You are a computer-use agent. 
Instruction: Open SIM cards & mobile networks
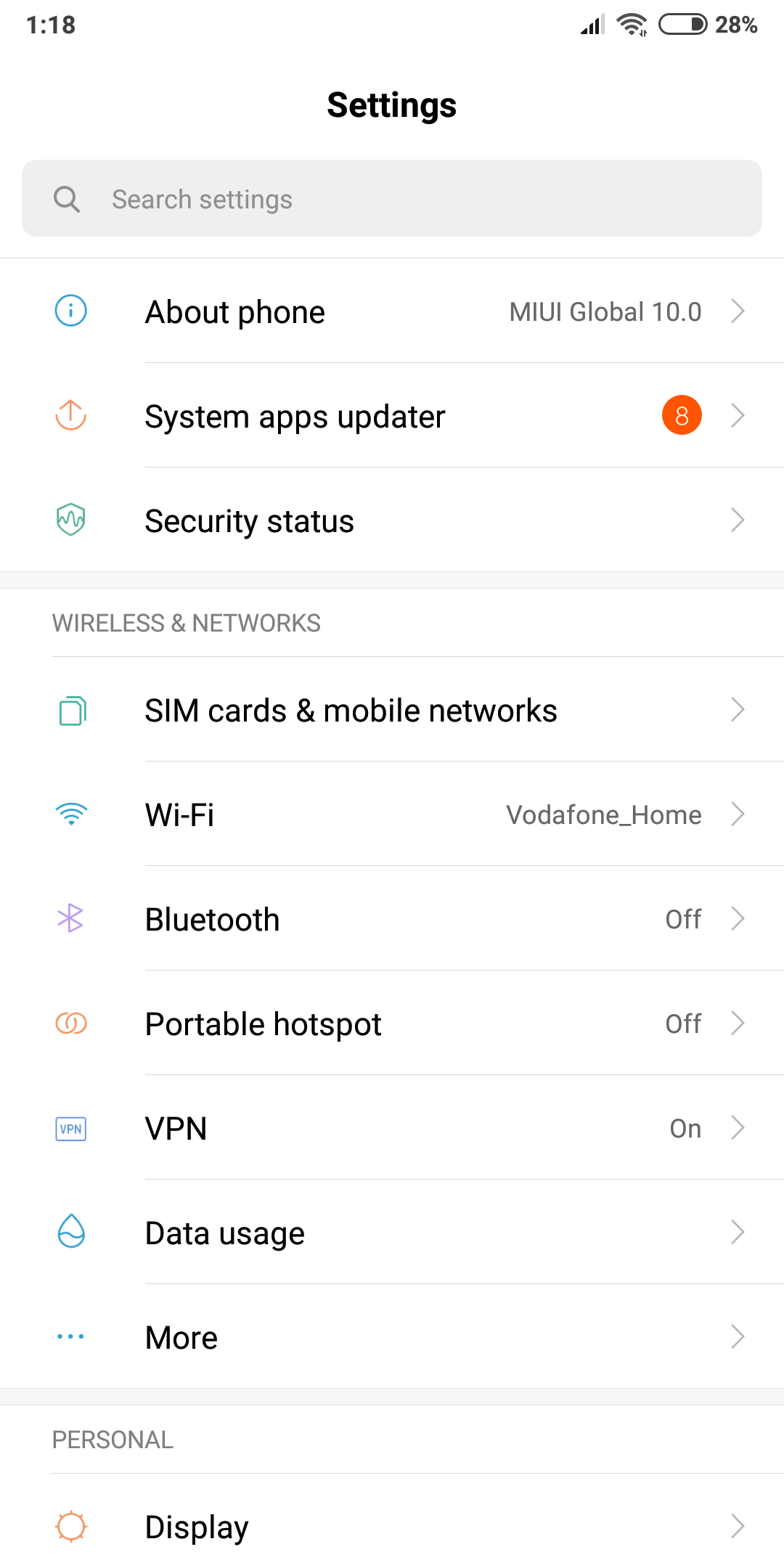click(392, 710)
